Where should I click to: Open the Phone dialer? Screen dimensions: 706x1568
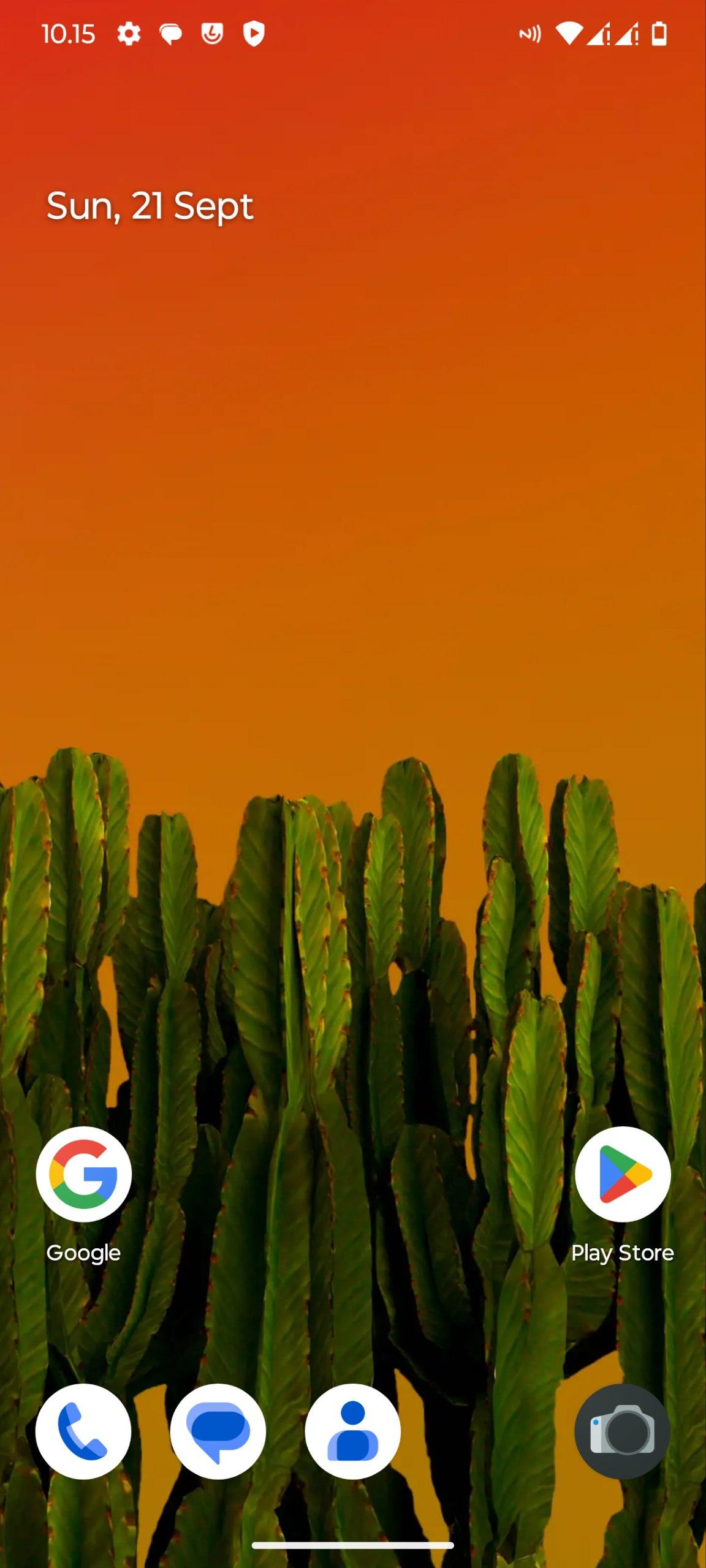[x=83, y=1431]
